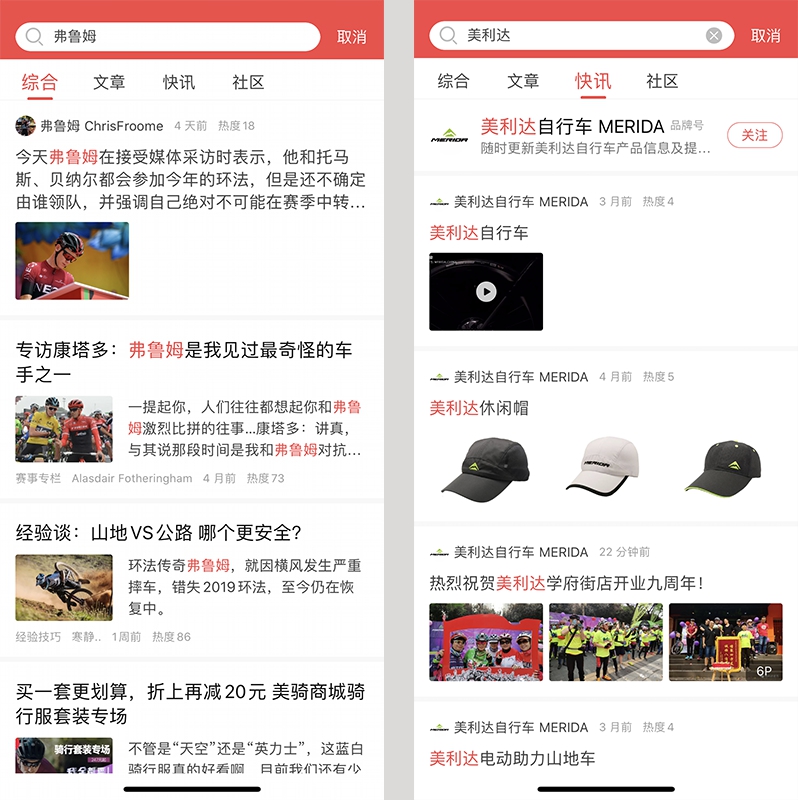Screen dimensions: 798x800
Task: Follow the 美利达自行车 MERIDA brand account
Action: (x=754, y=135)
